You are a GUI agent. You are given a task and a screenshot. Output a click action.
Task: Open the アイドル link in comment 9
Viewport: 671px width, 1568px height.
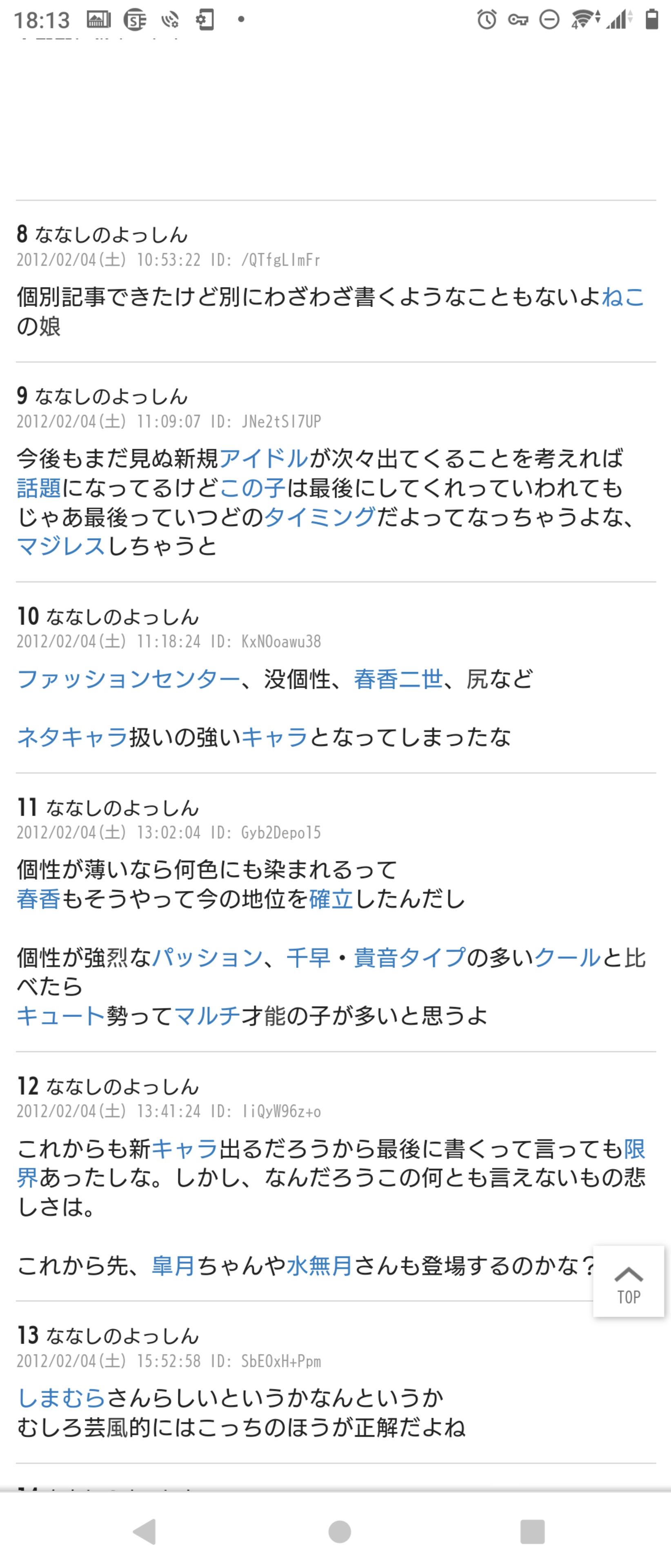tap(263, 458)
